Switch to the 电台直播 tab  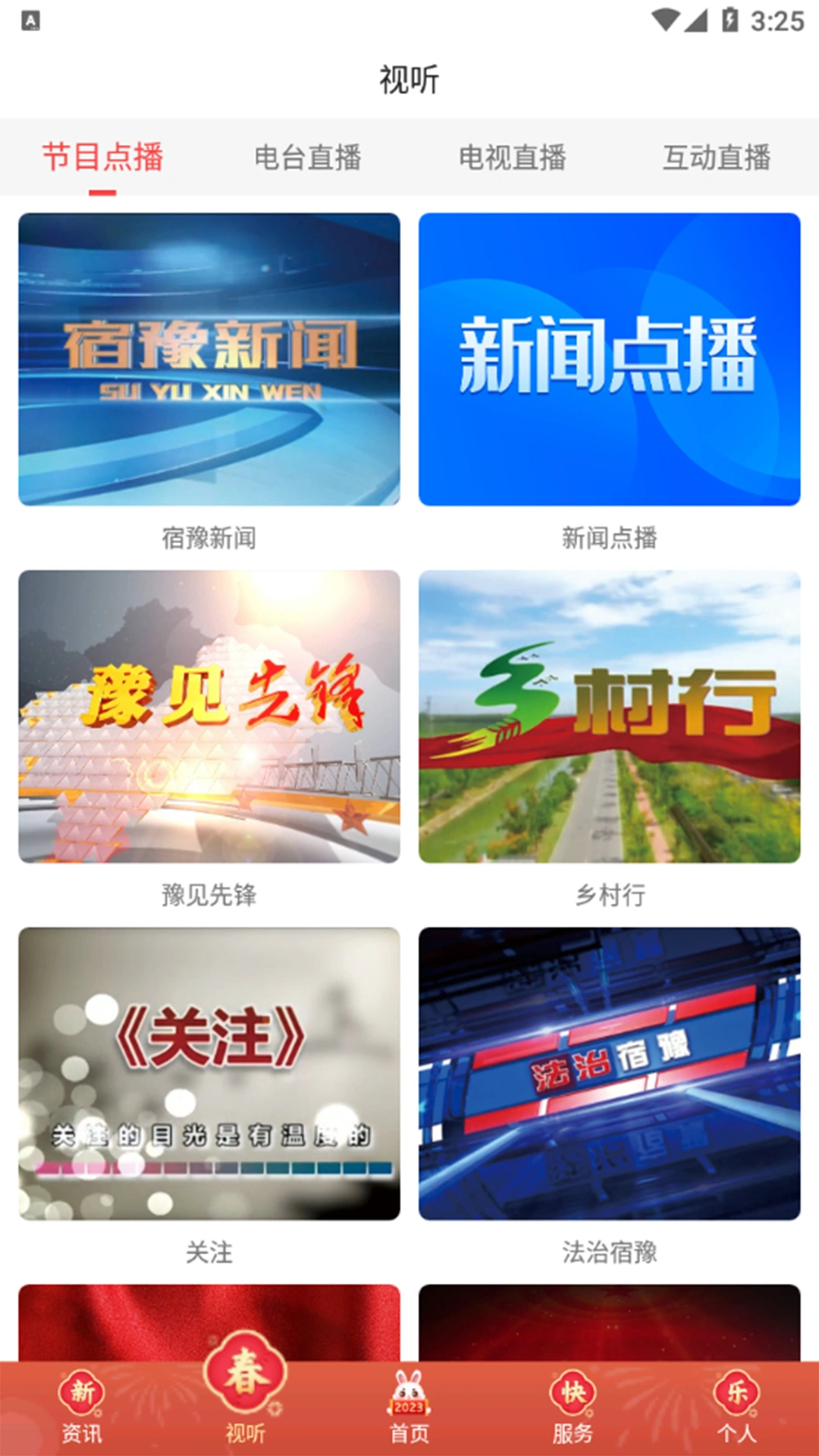(x=307, y=157)
